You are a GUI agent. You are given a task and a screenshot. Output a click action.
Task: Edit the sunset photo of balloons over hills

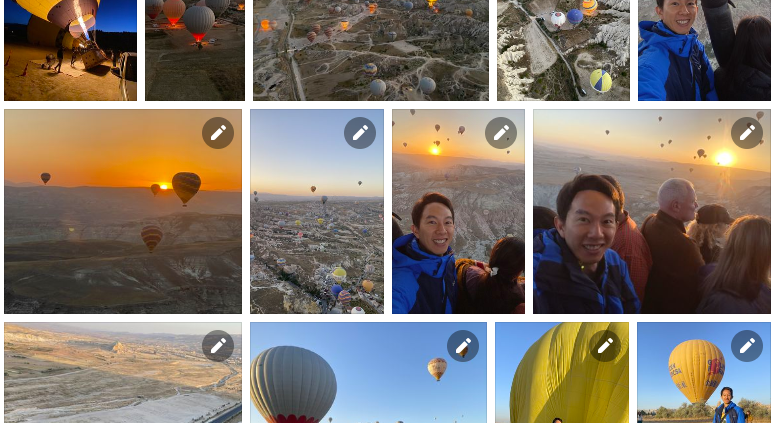pos(218,133)
